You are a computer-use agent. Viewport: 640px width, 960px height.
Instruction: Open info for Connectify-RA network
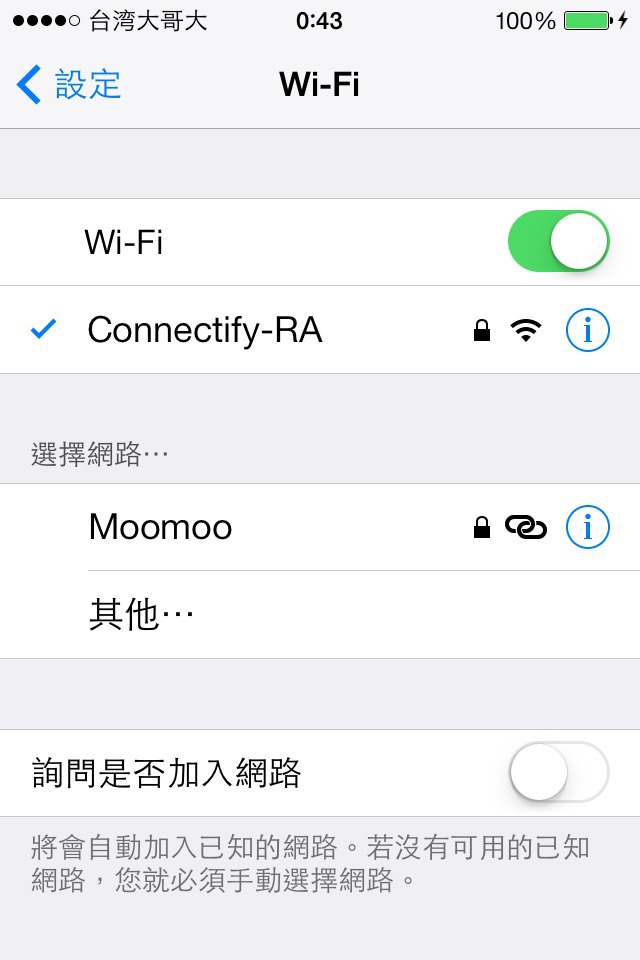[x=587, y=330]
